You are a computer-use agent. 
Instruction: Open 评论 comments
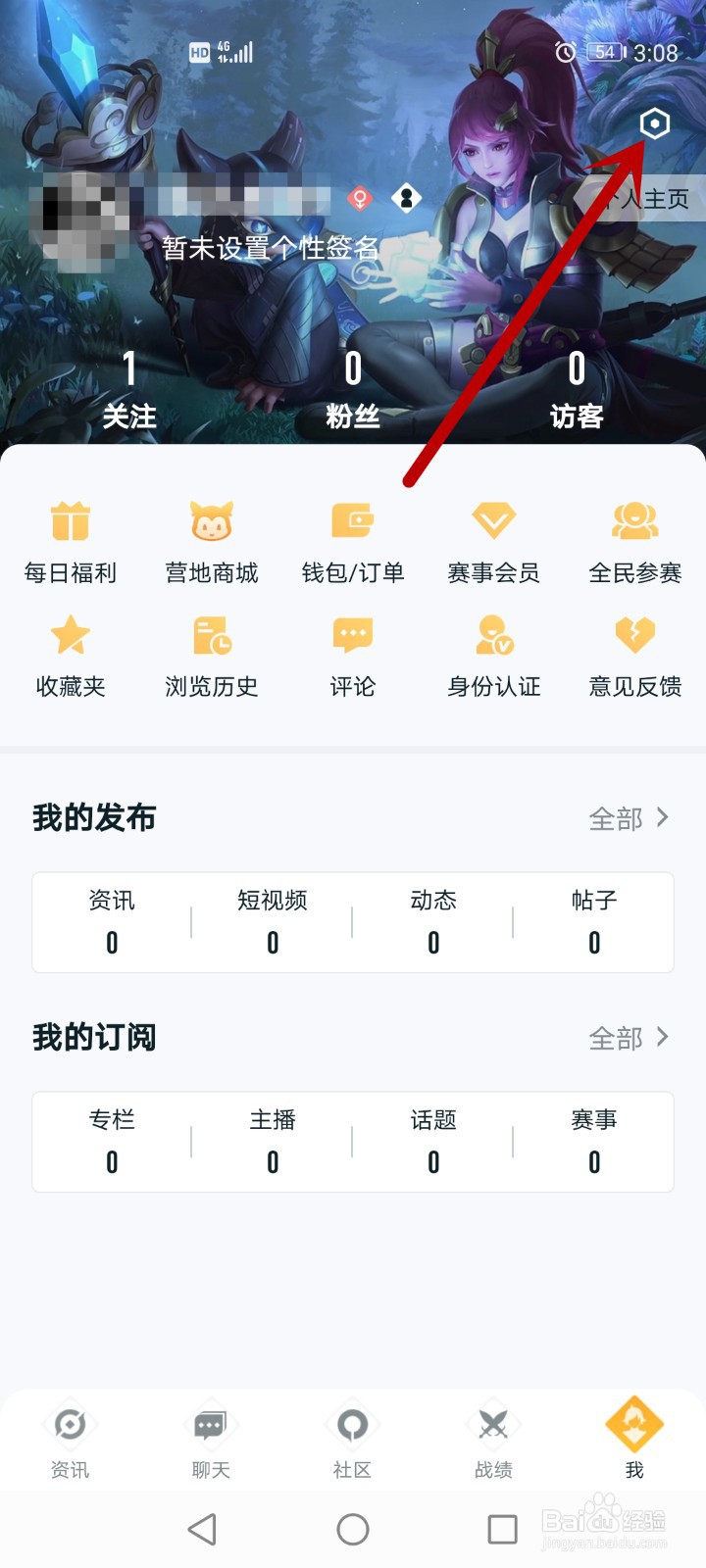[353, 656]
